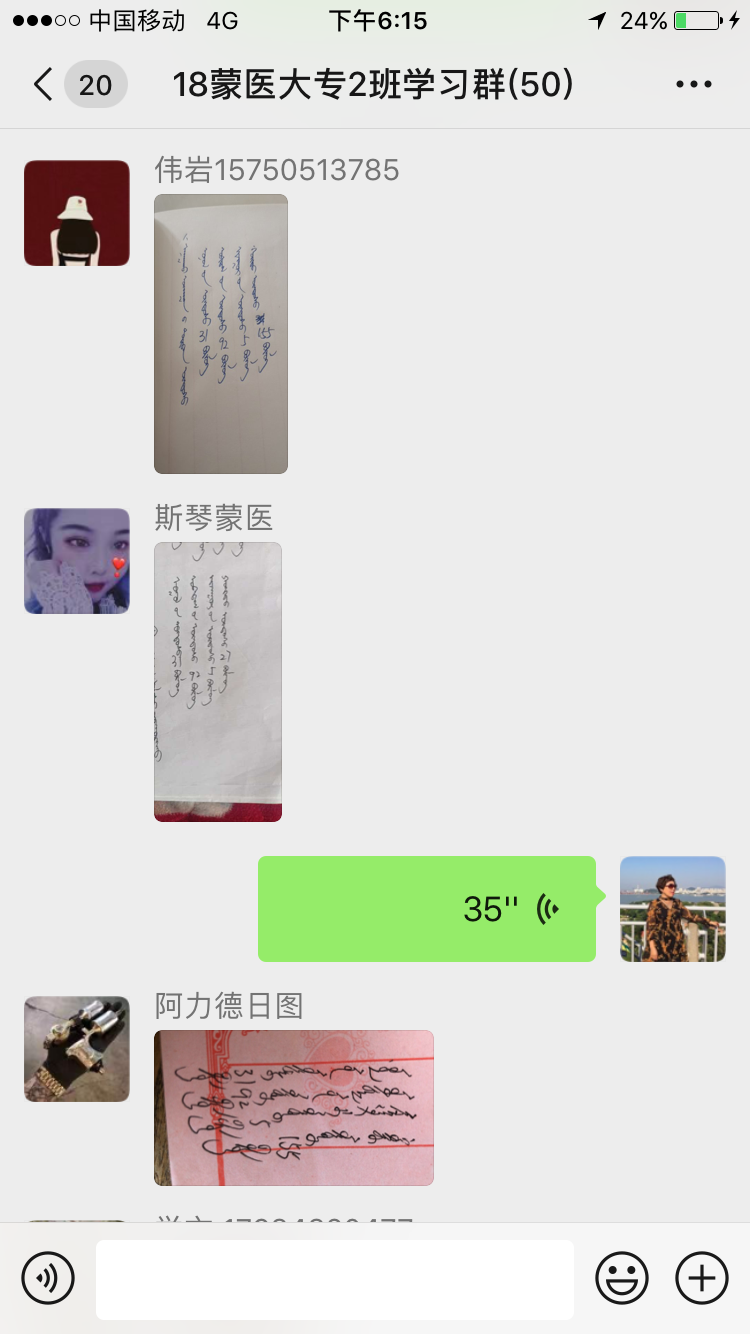Focus the message text field
Viewport: 750px width, 1334px height.
coord(334,1279)
